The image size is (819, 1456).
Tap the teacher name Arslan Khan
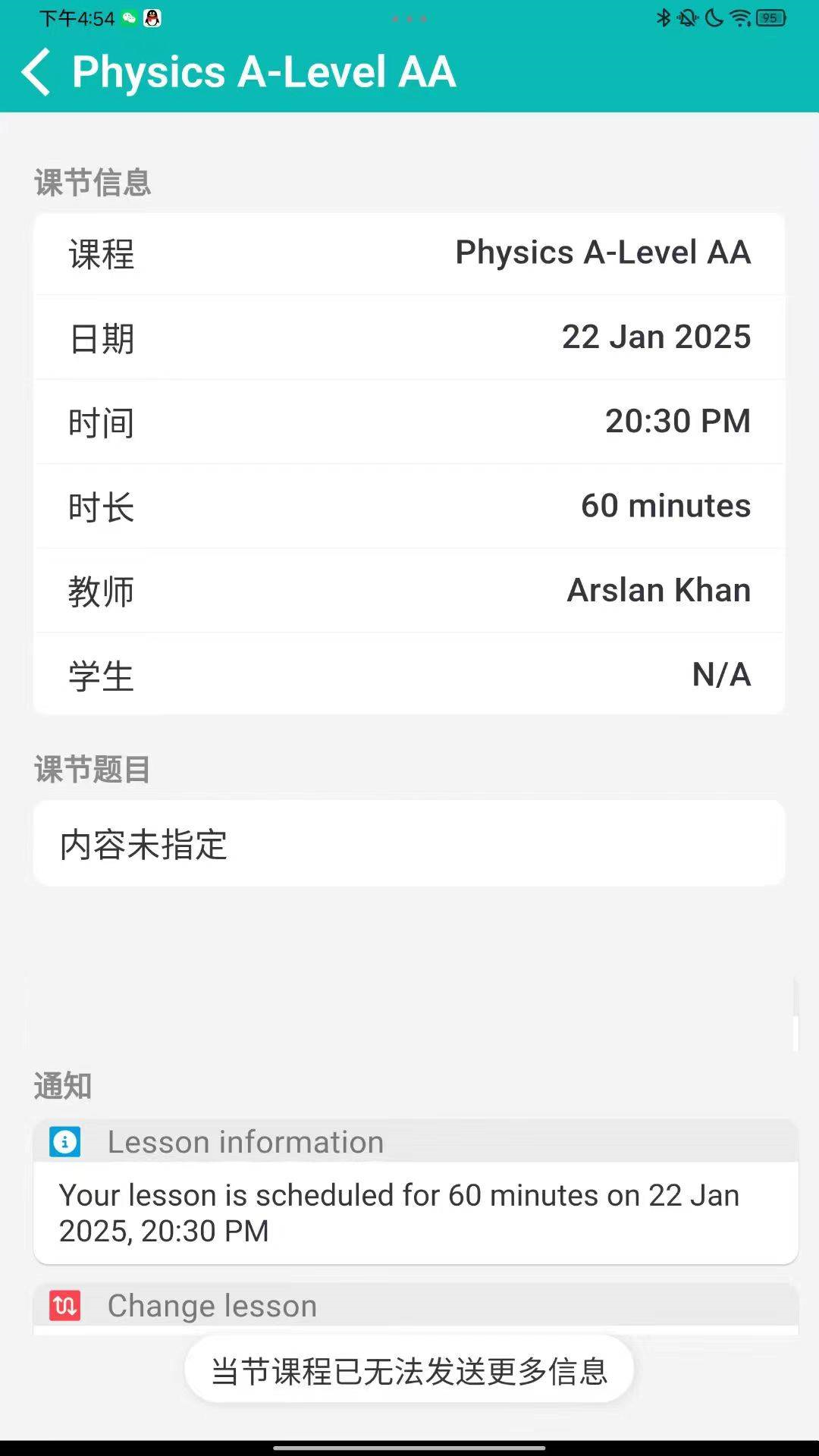point(657,590)
